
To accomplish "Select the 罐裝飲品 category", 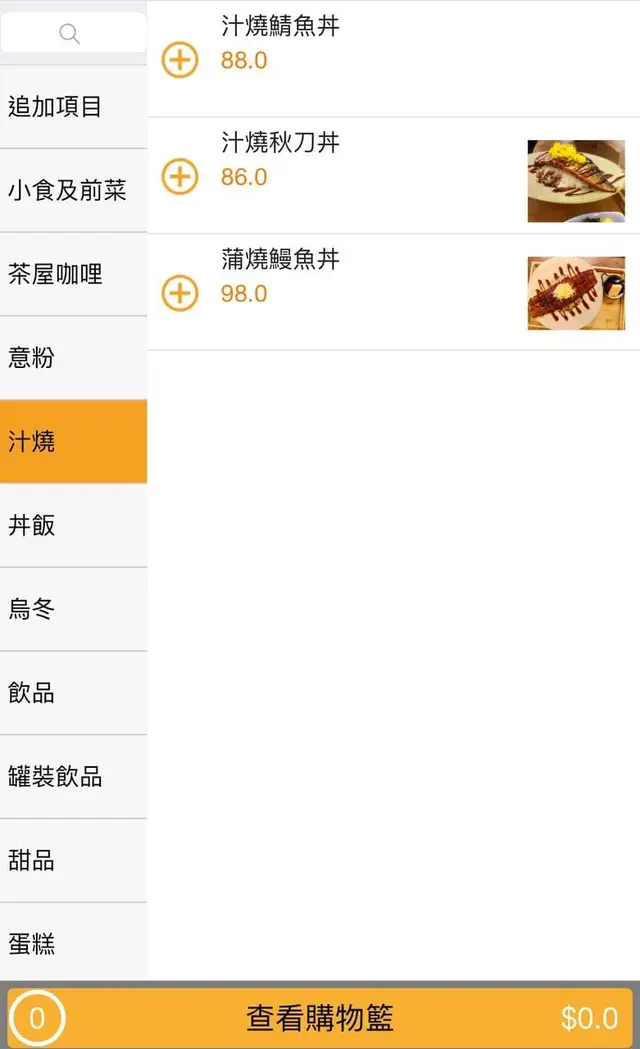I will click(x=73, y=777).
